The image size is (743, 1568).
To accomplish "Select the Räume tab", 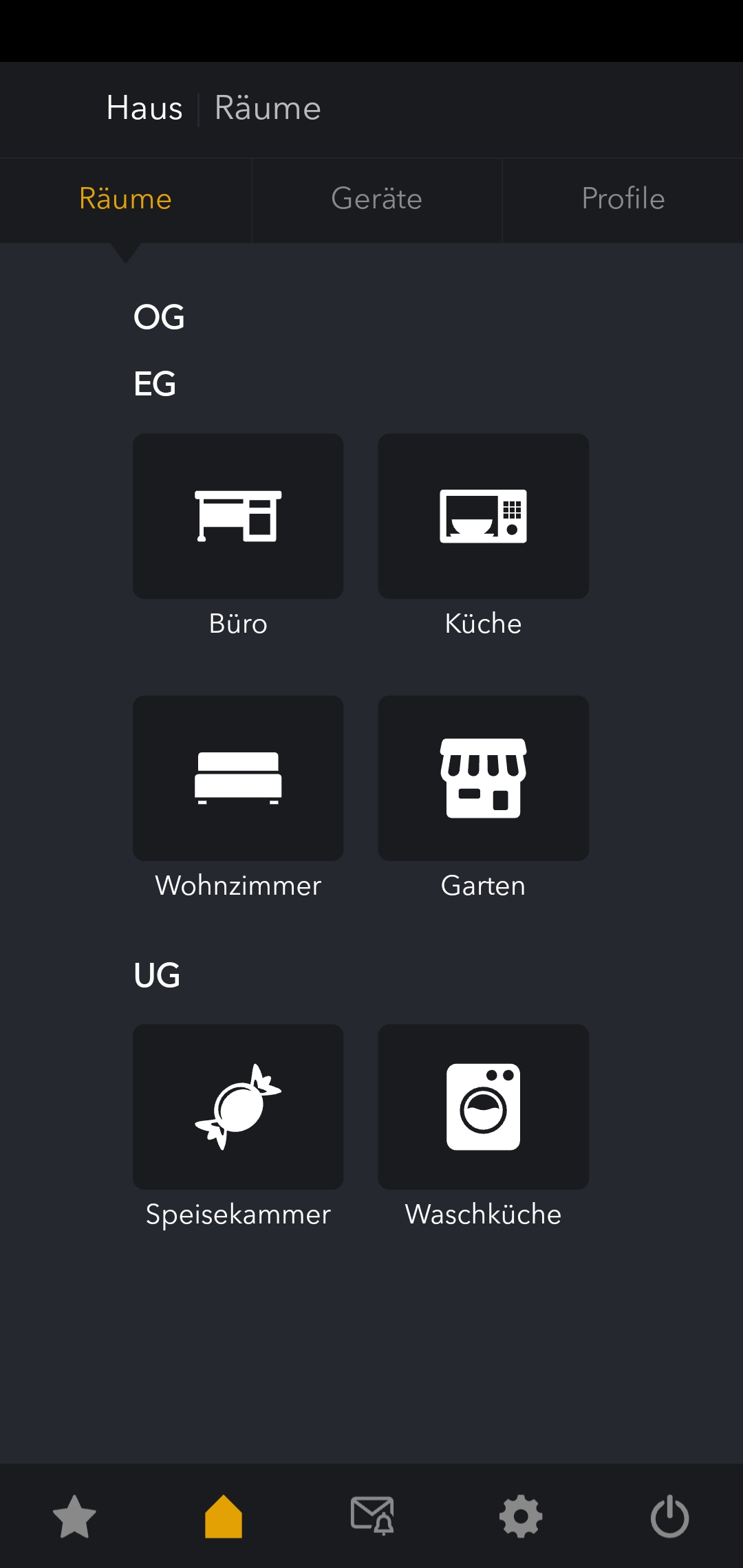I will coord(125,199).
